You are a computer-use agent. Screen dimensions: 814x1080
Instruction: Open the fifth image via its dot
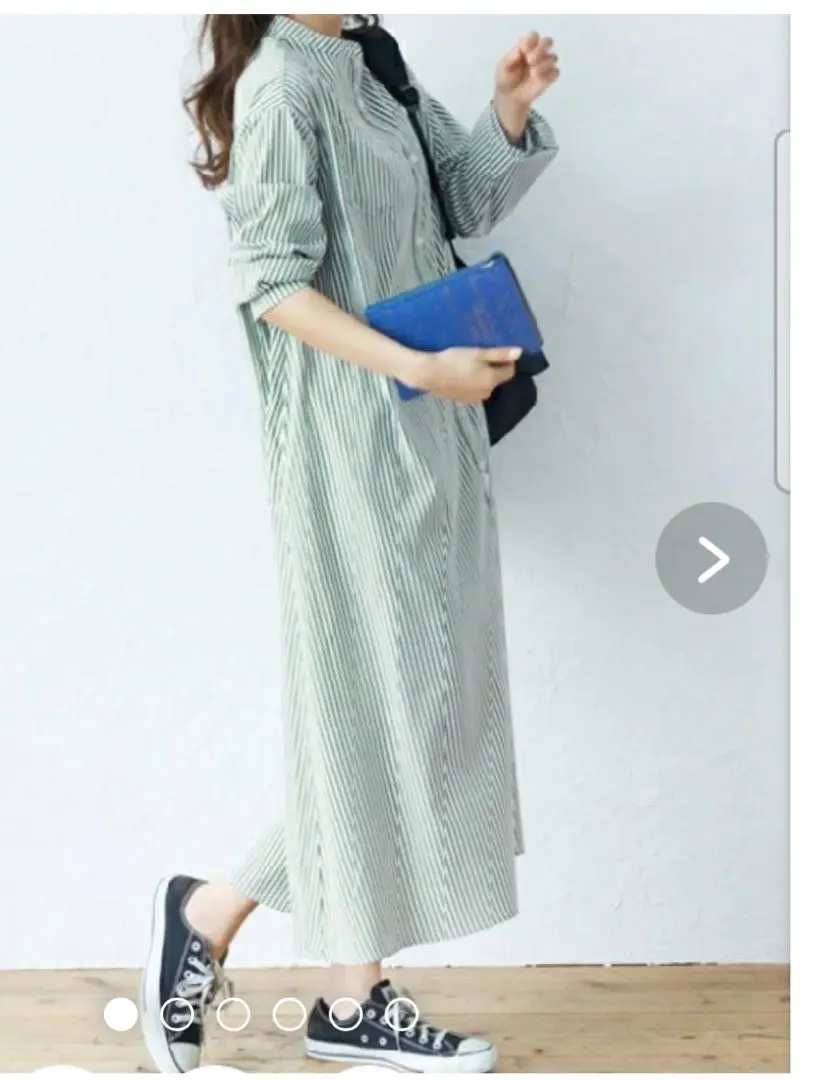pyautogui.click(x=345, y=1015)
